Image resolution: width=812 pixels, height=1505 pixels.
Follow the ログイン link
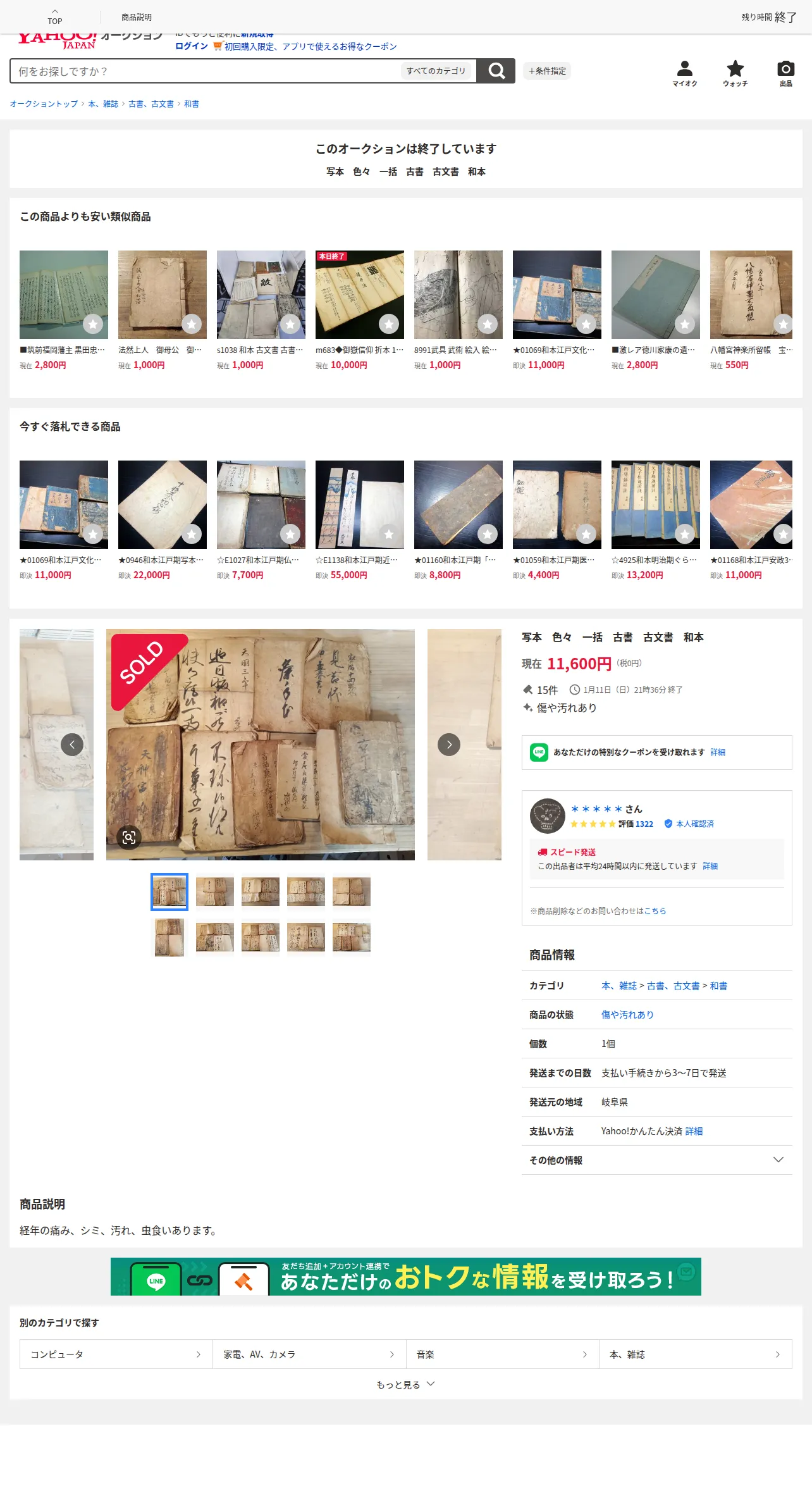[x=191, y=46]
